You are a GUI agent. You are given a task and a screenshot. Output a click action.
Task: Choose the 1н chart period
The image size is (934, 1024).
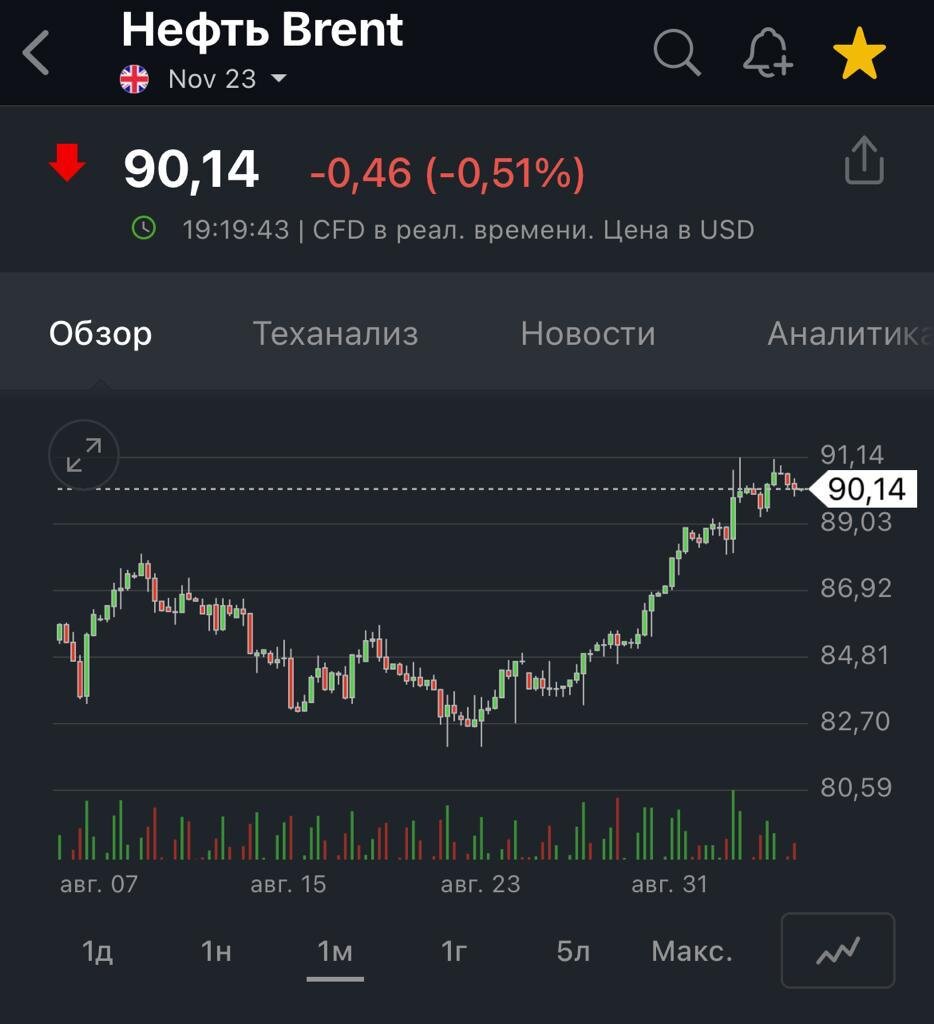pos(216,951)
